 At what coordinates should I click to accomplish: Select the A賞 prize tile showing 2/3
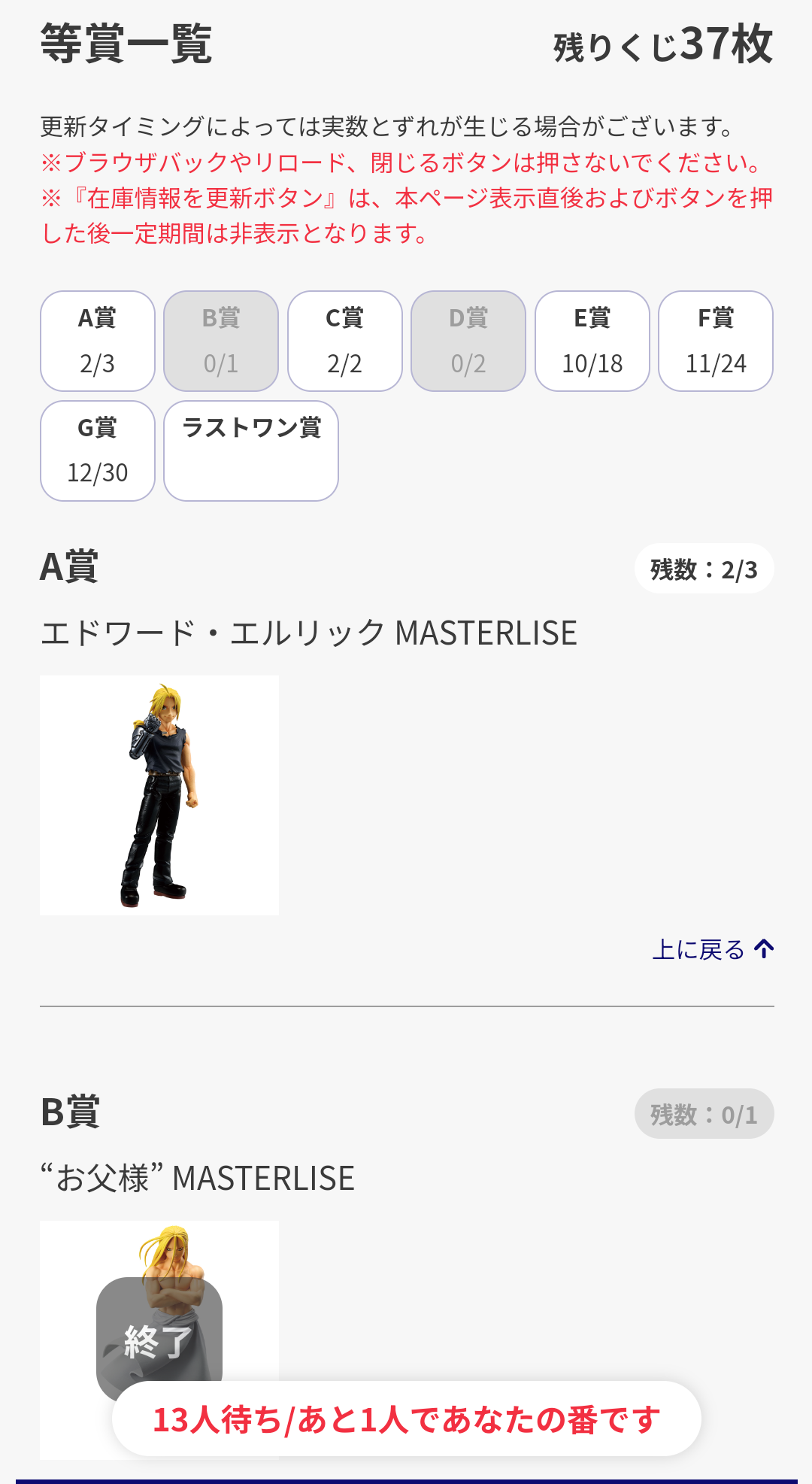point(97,340)
